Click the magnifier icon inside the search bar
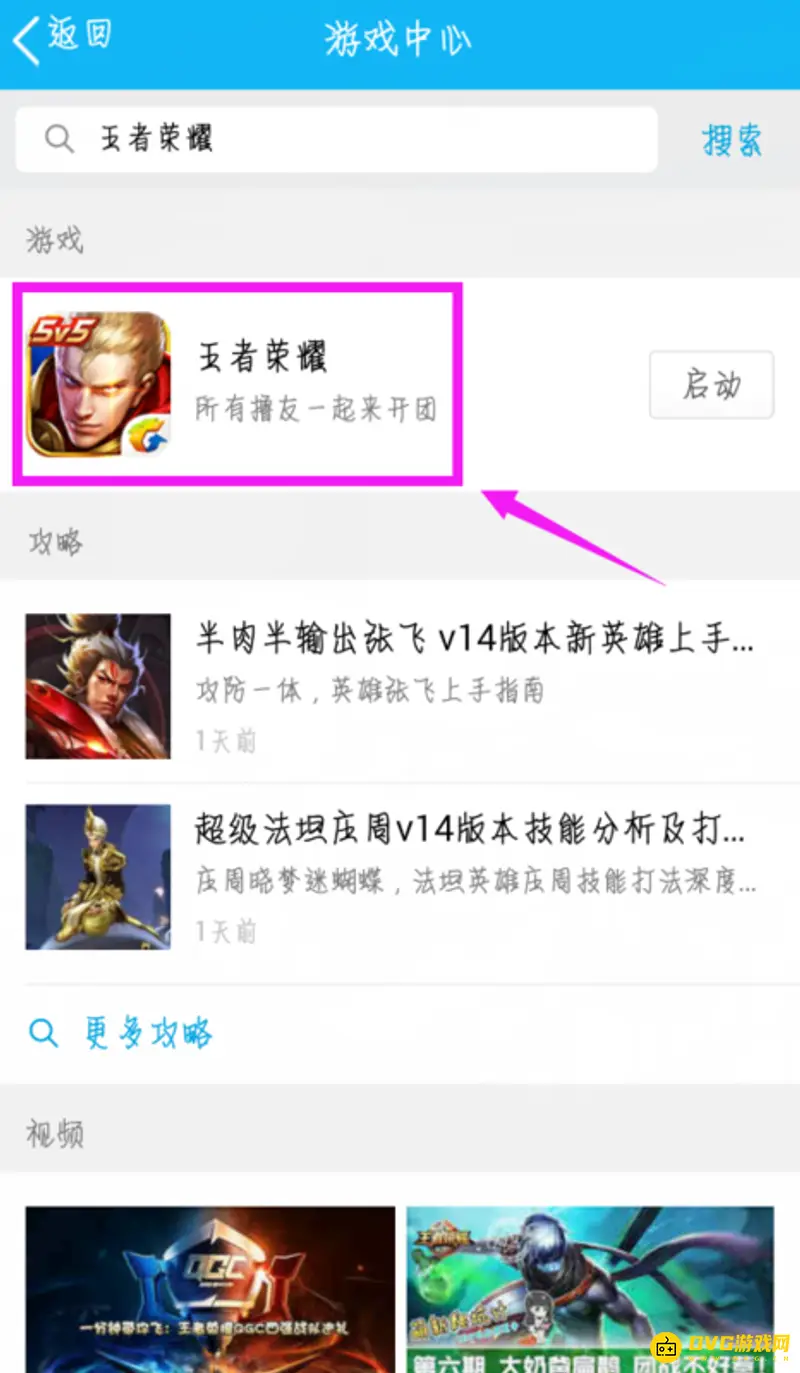The width and height of the screenshot is (800, 1373). 58,139
